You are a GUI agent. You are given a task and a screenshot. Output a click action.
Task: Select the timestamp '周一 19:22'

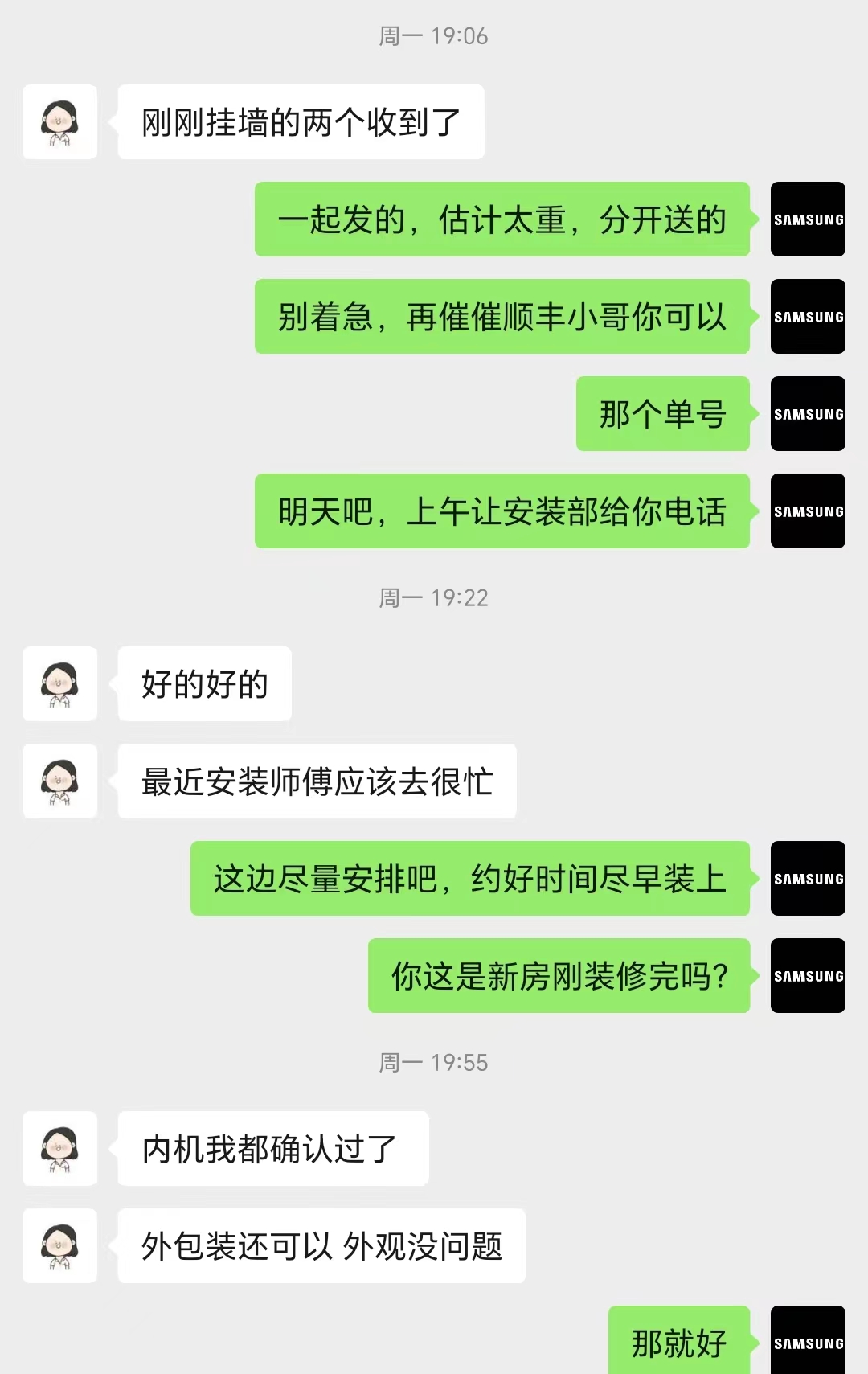click(434, 597)
